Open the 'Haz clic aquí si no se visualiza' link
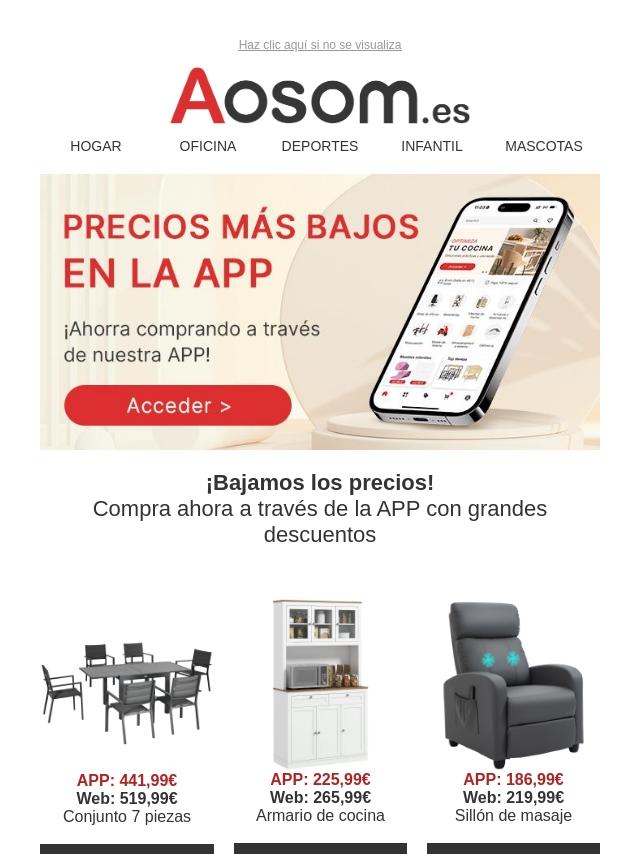This screenshot has width=640, height=854. pos(319,45)
